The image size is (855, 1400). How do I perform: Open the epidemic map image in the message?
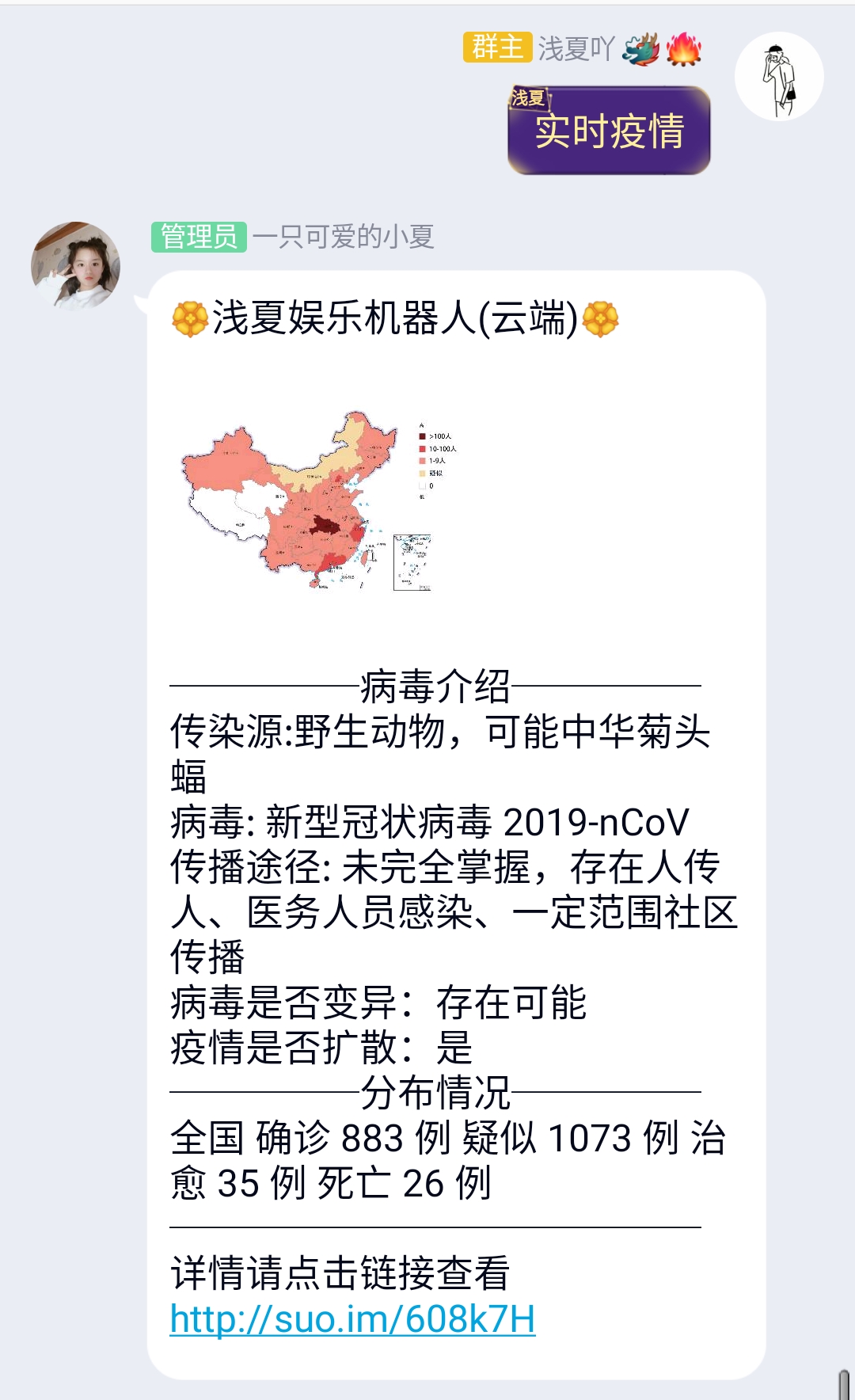tap(317, 500)
